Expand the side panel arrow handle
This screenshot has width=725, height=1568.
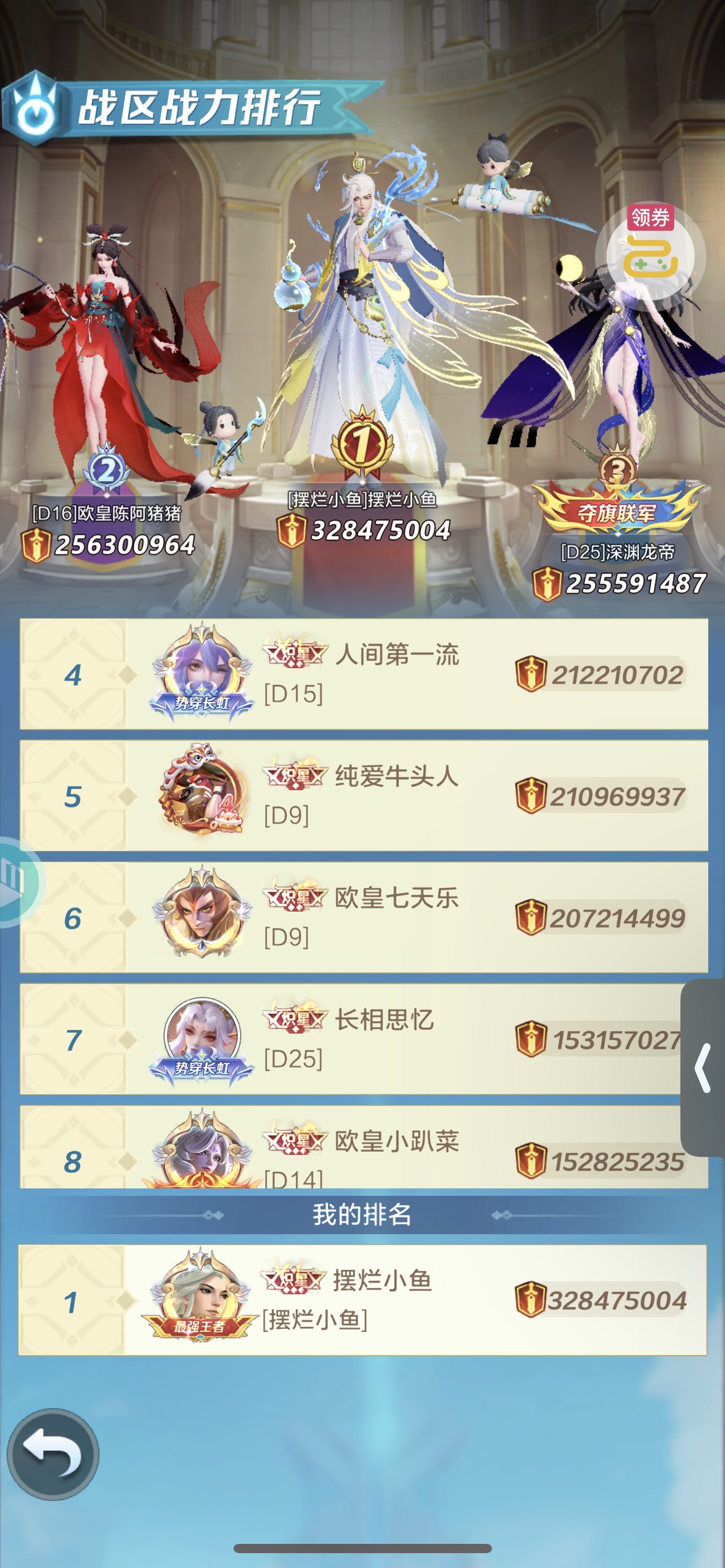(x=703, y=1066)
